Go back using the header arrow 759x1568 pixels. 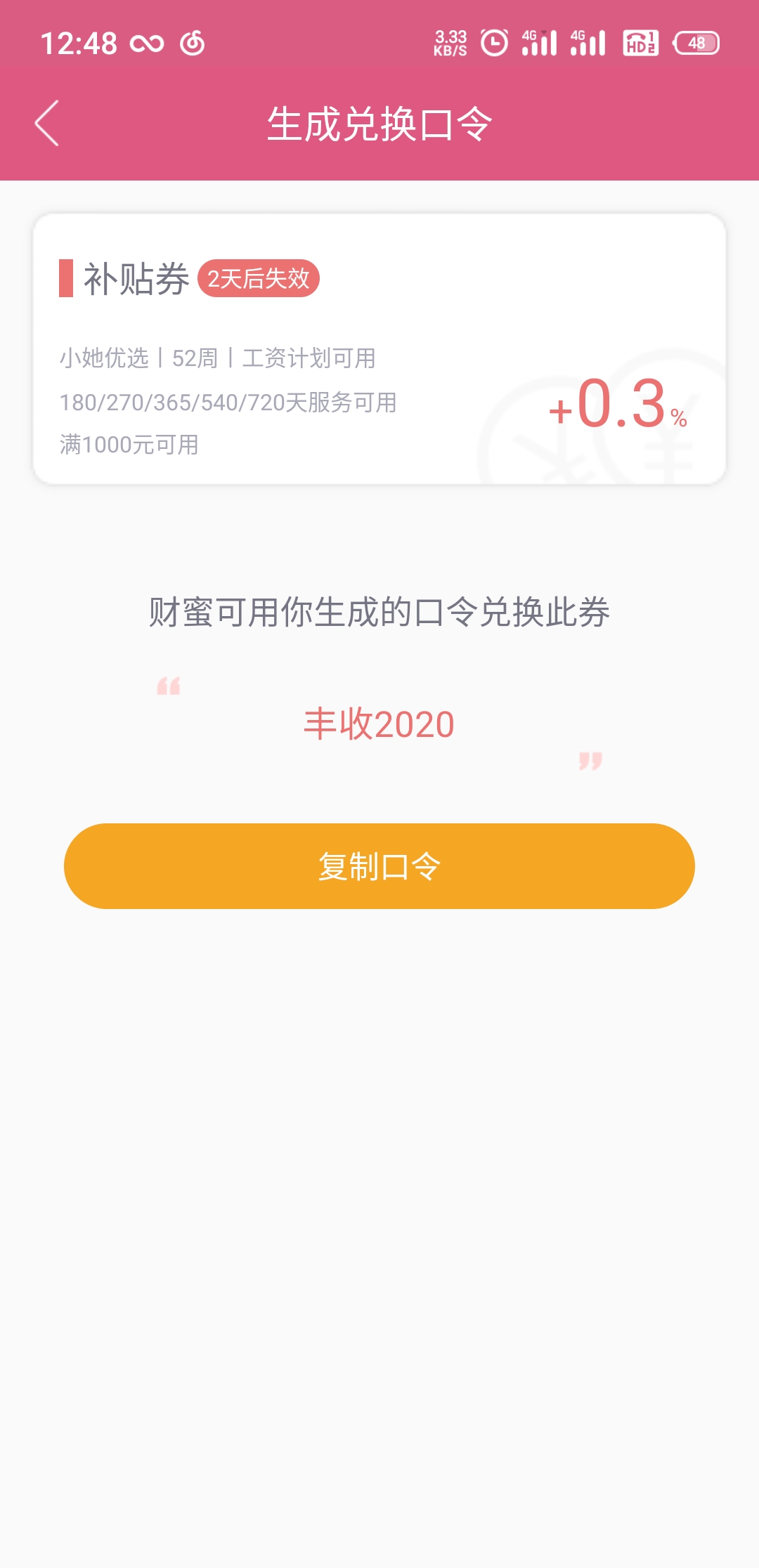(x=47, y=124)
